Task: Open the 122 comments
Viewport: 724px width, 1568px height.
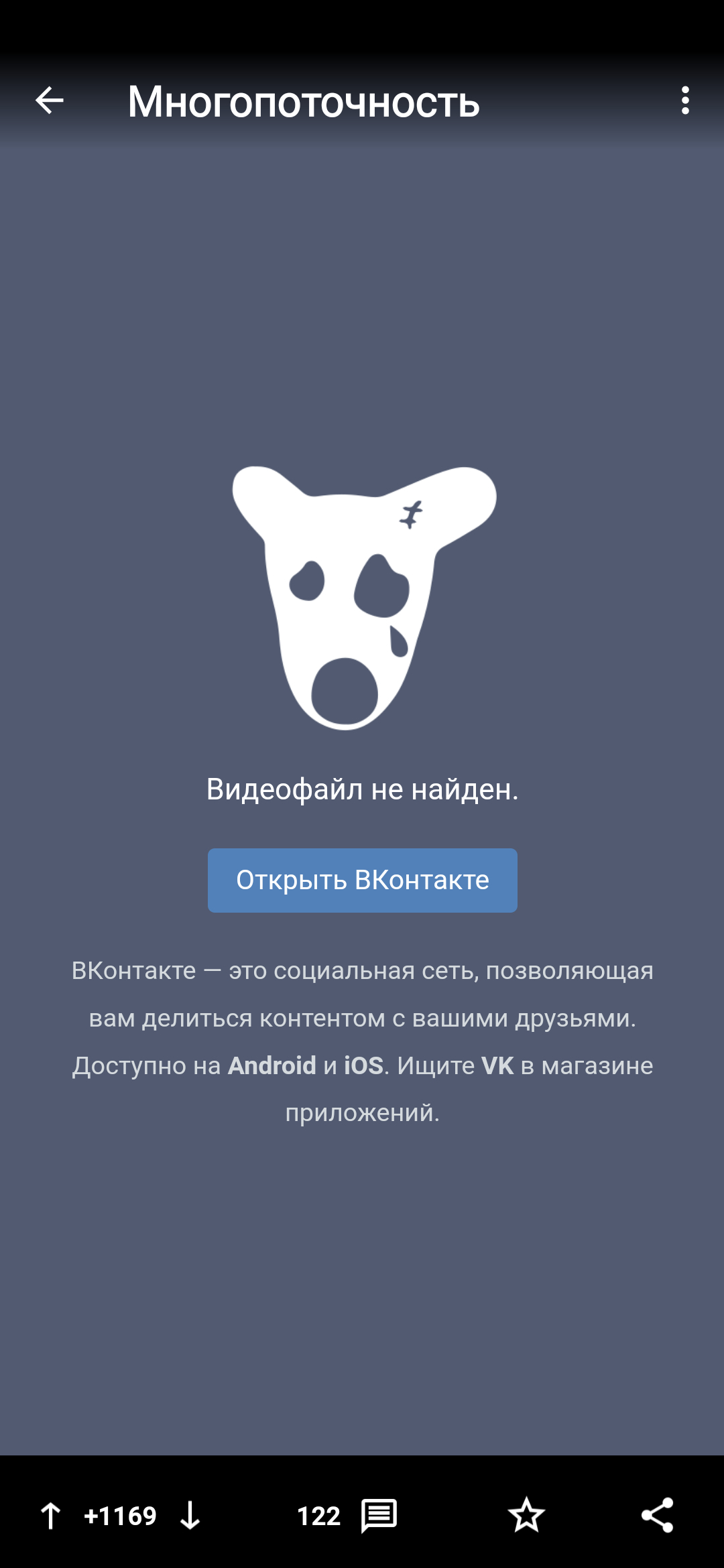Action: point(347,1515)
